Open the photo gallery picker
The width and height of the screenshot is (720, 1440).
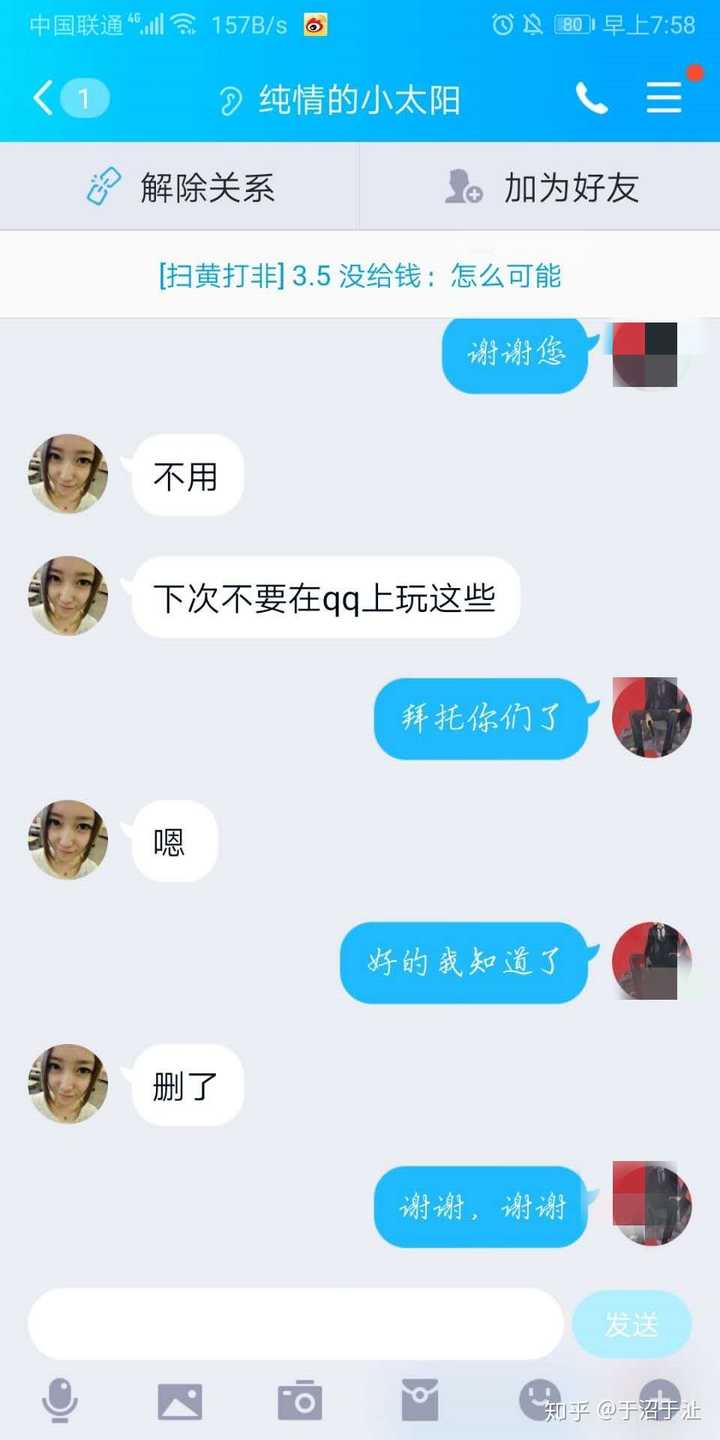(180, 1400)
